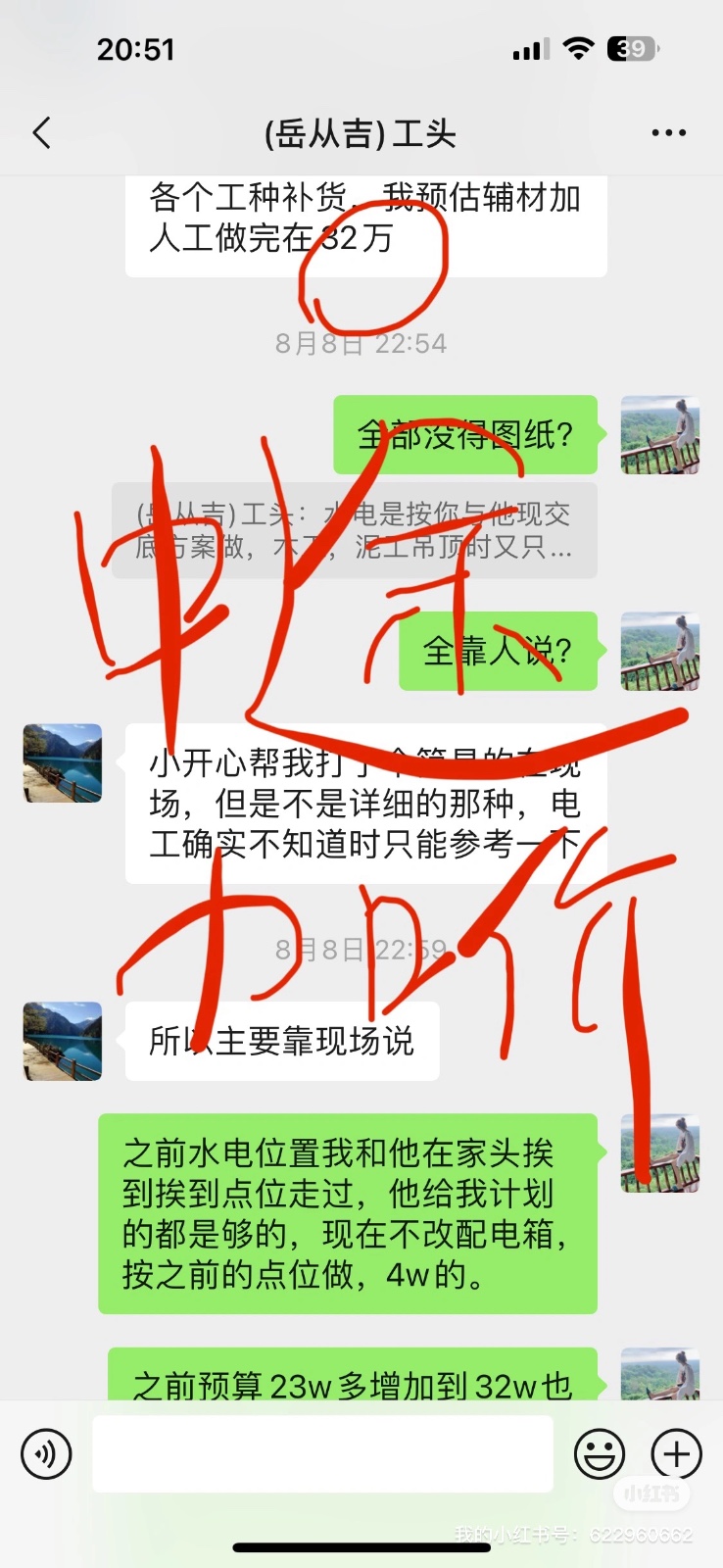723x1568 pixels.
Task: View sender's avatar beside 所以主要靠现场说
Action: pos(63,1041)
